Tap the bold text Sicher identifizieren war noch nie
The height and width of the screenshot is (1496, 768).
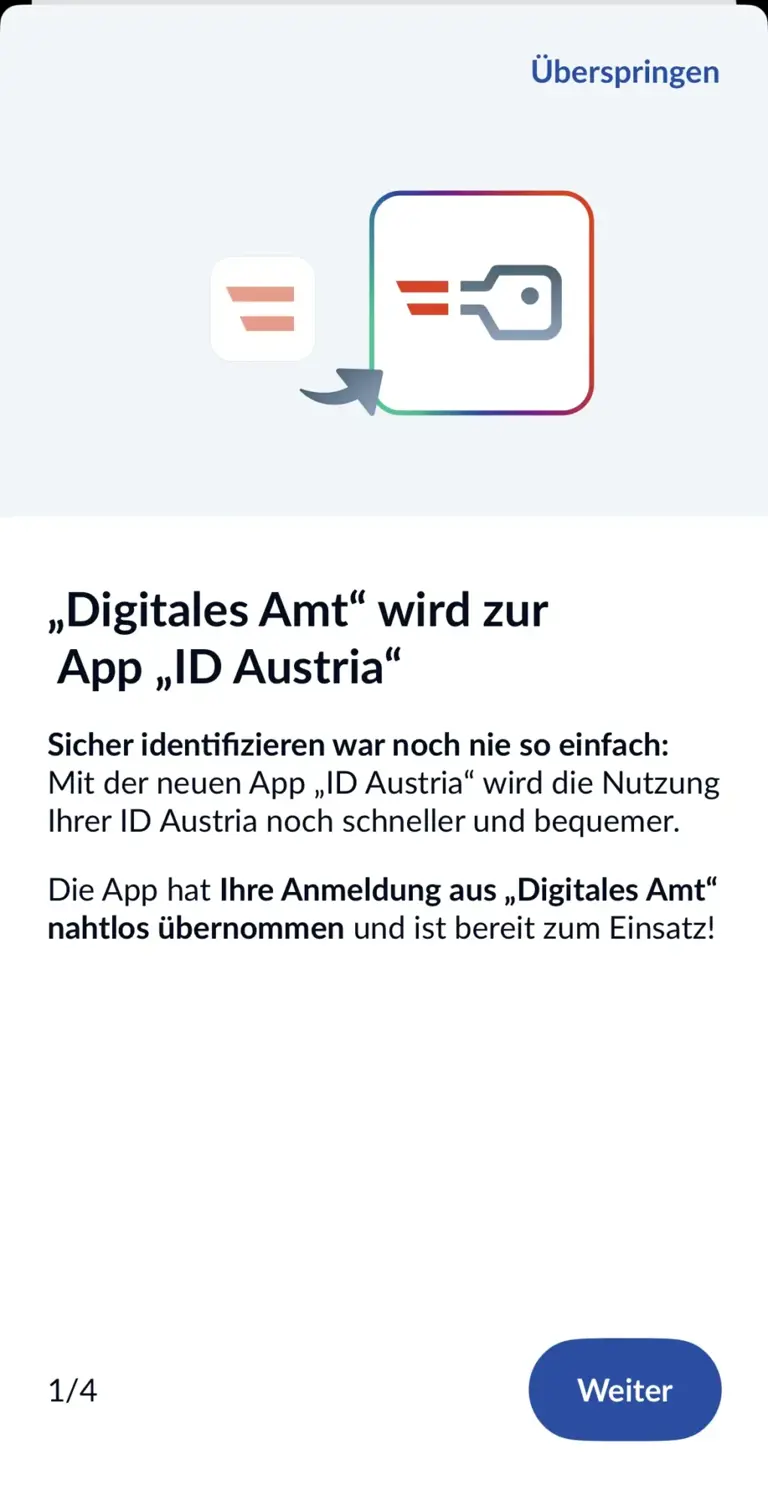(x=360, y=744)
